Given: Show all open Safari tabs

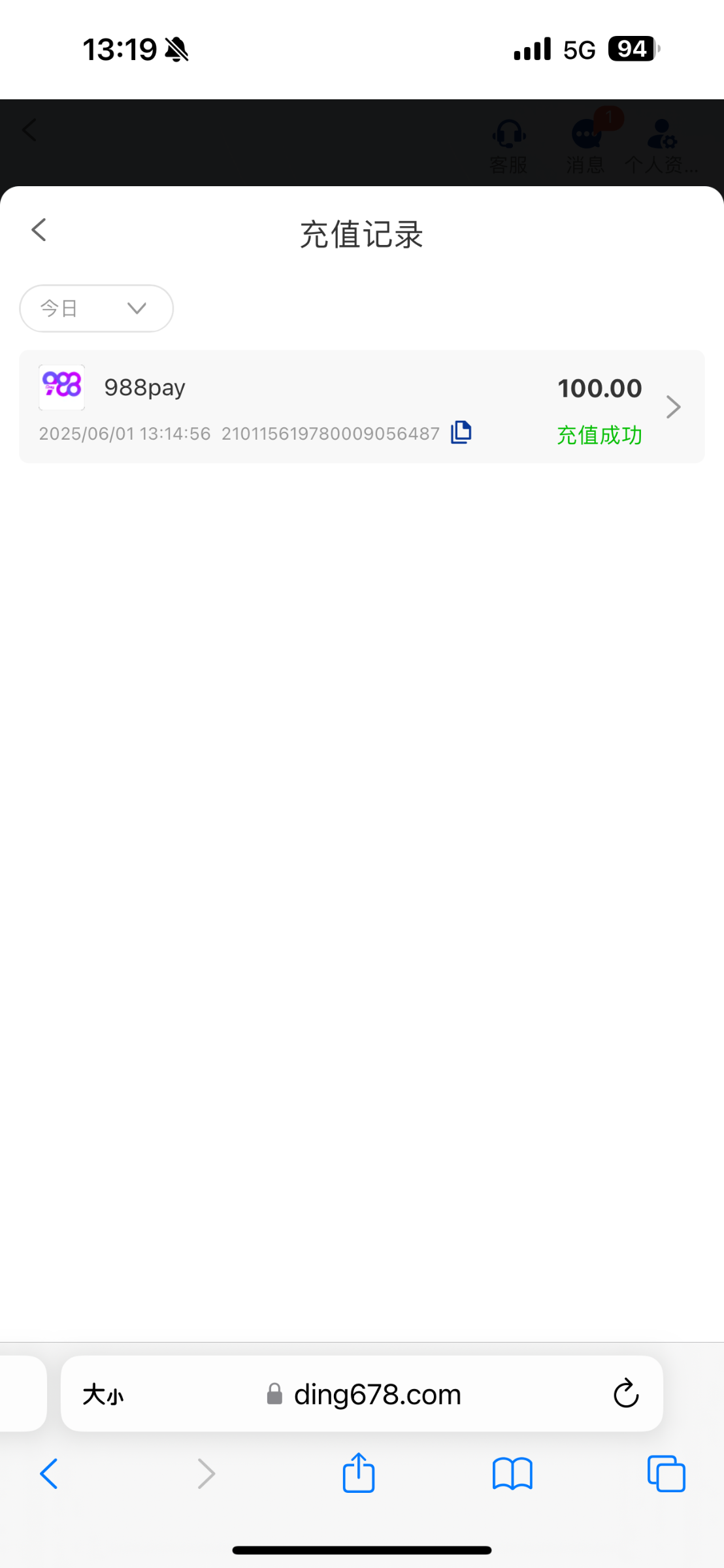Looking at the screenshot, I should (666, 1474).
